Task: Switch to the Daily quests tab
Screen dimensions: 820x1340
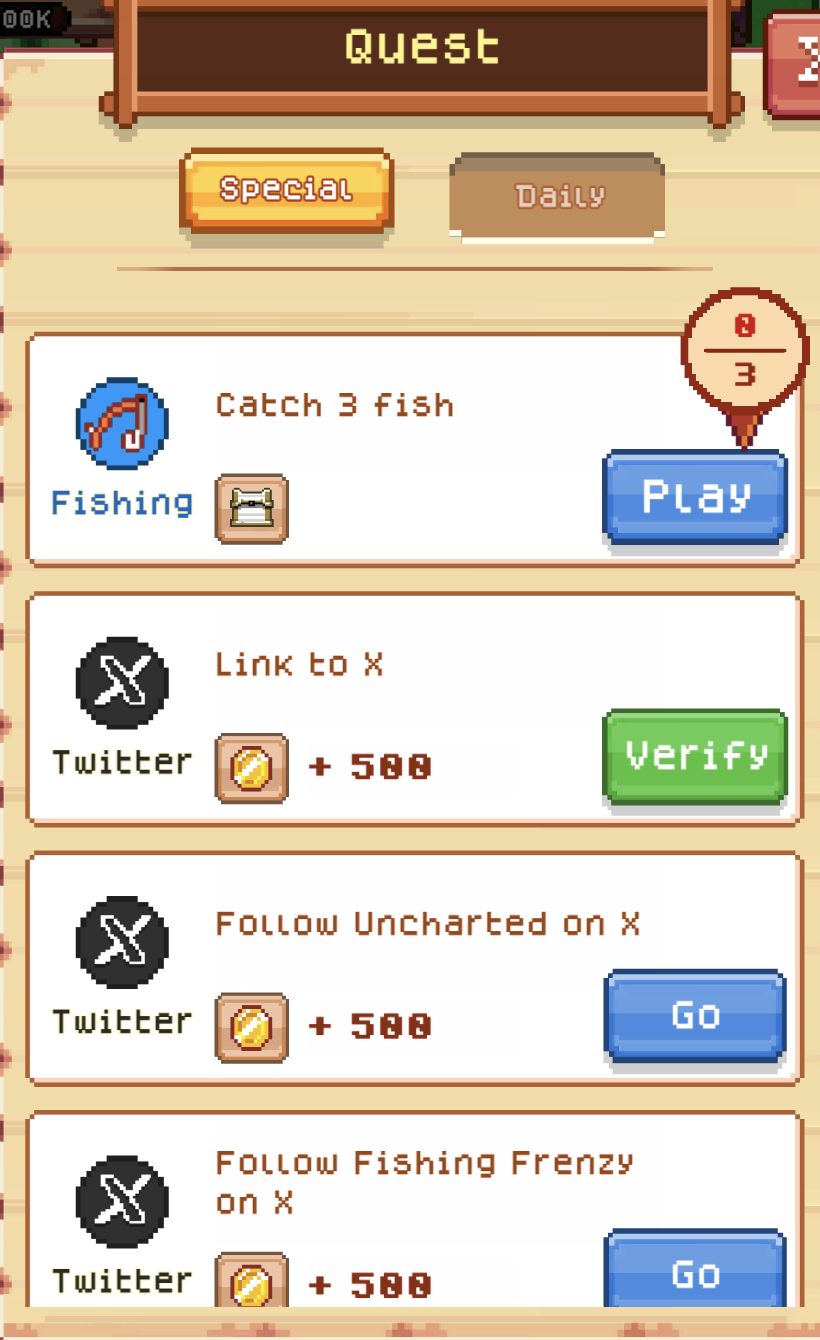Action: (558, 195)
